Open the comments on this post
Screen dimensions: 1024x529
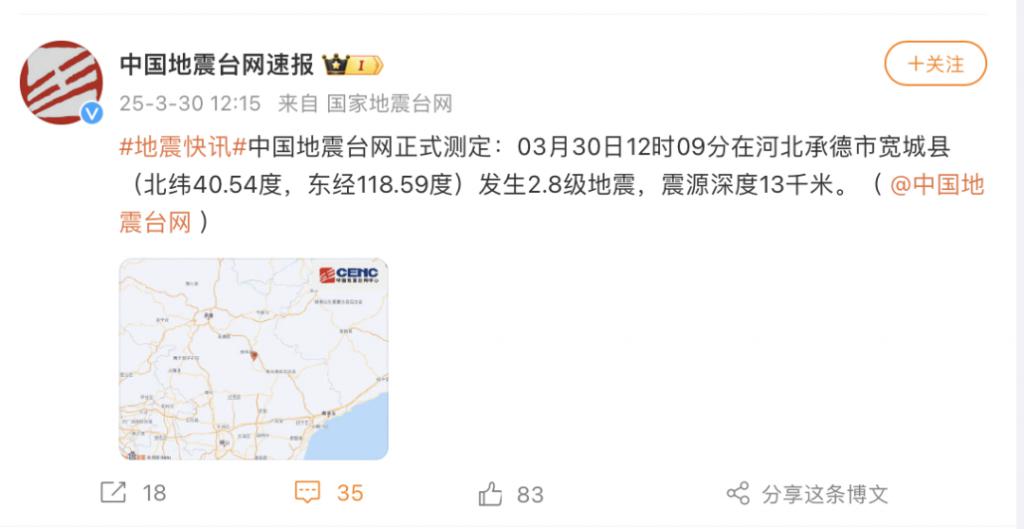coord(328,493)
